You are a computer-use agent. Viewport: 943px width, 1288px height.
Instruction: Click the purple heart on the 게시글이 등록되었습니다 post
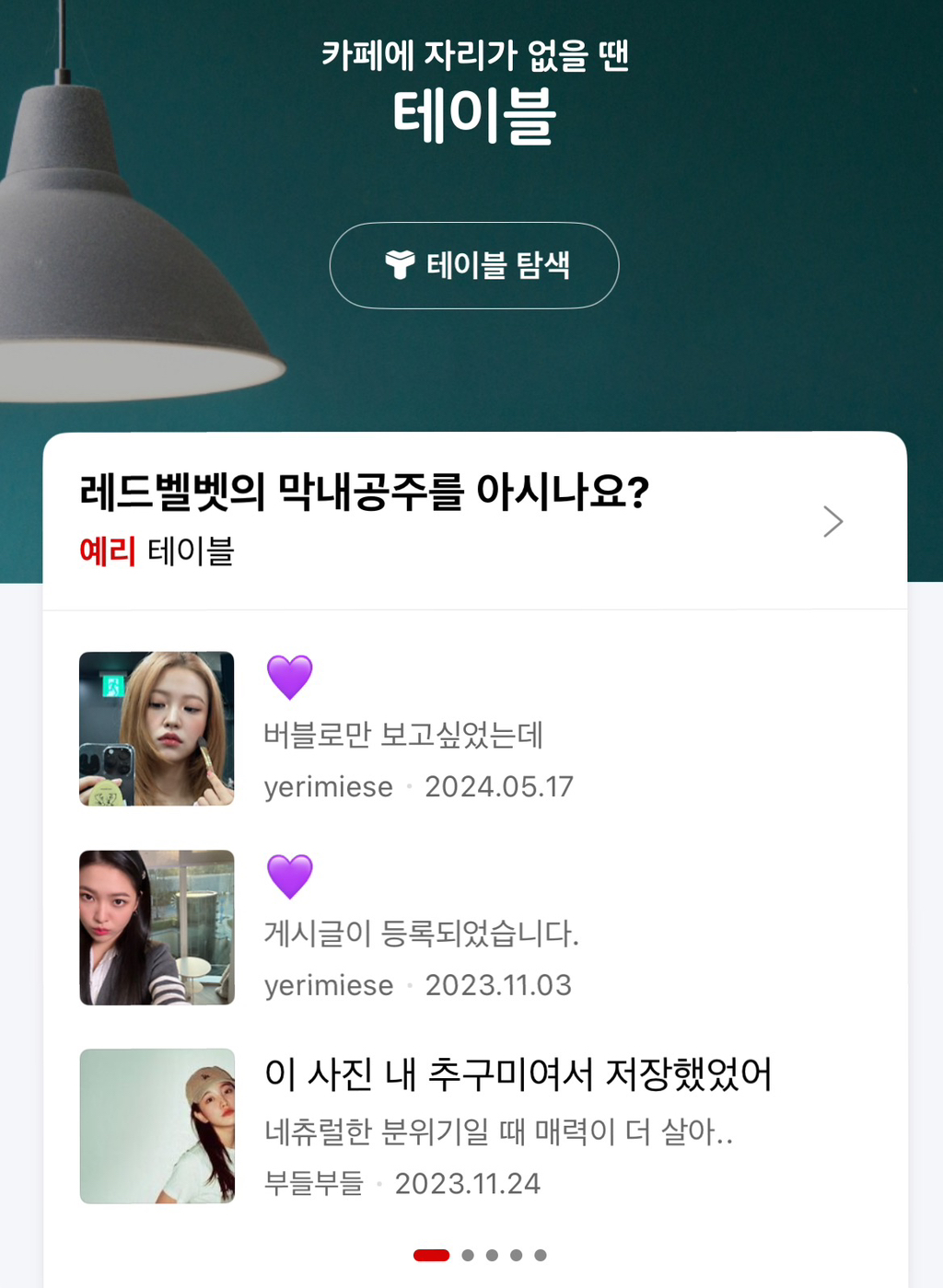tap(290, 875)
